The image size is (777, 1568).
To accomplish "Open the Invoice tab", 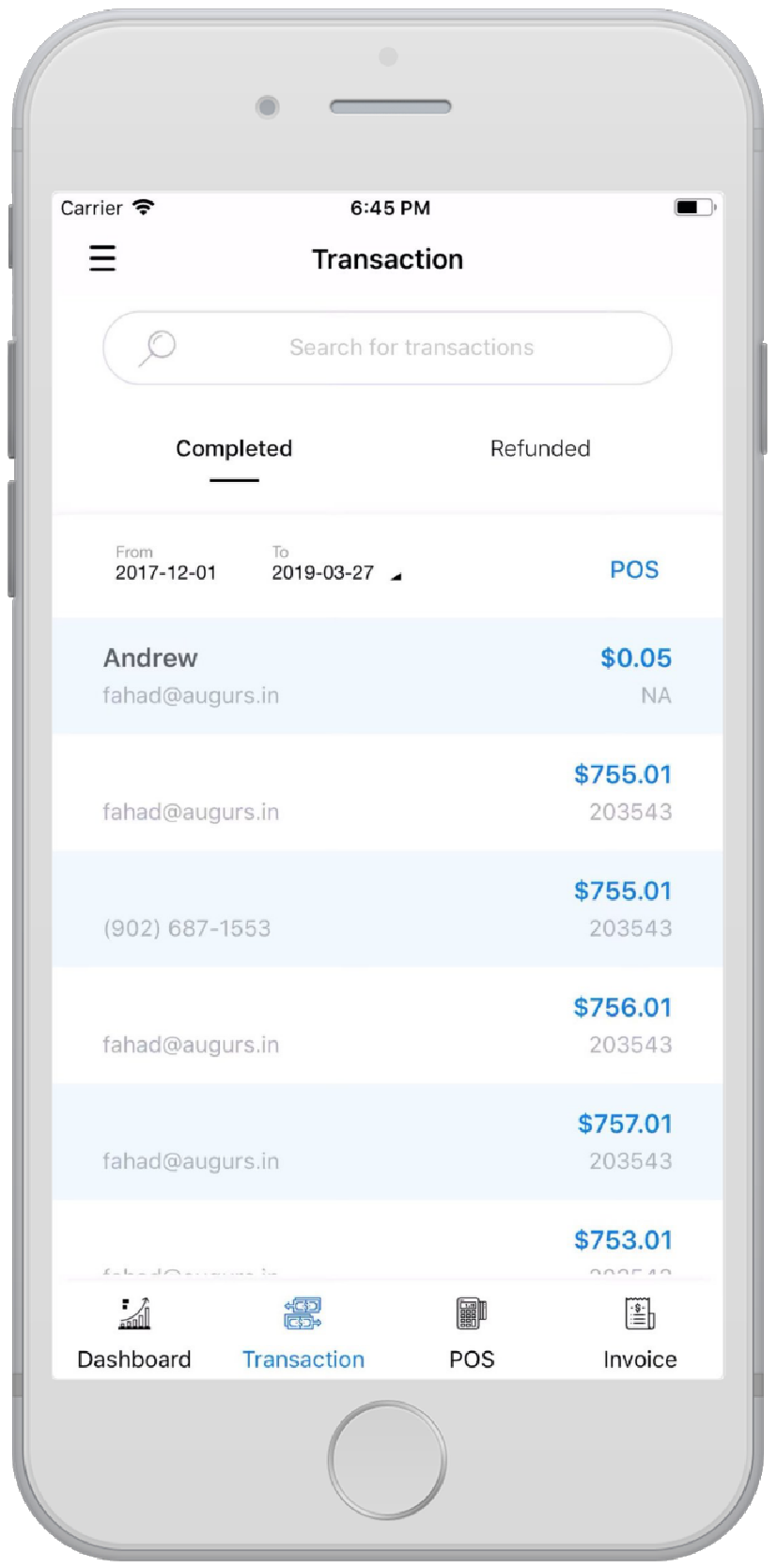I will [640, 1332].
